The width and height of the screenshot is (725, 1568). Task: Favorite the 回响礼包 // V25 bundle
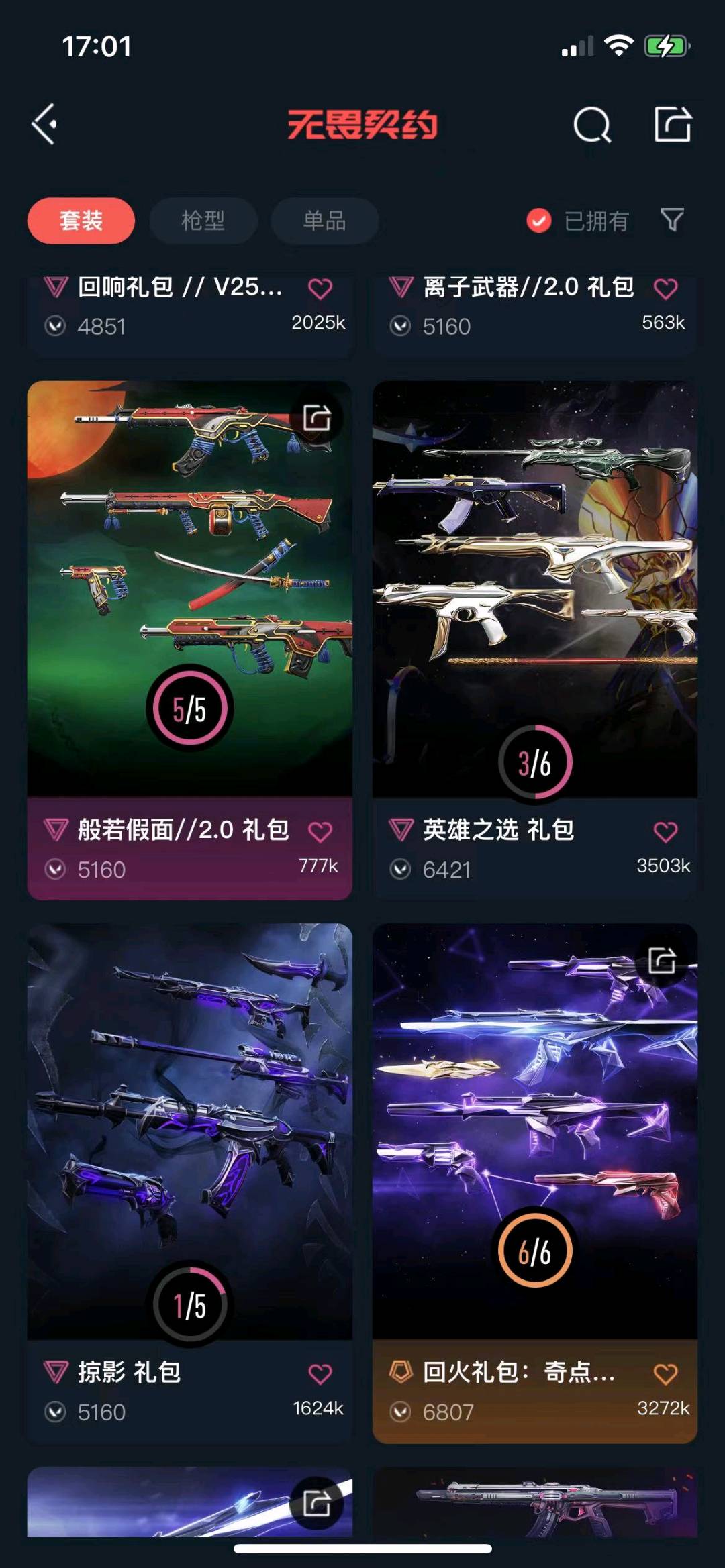tap(320, 289)
